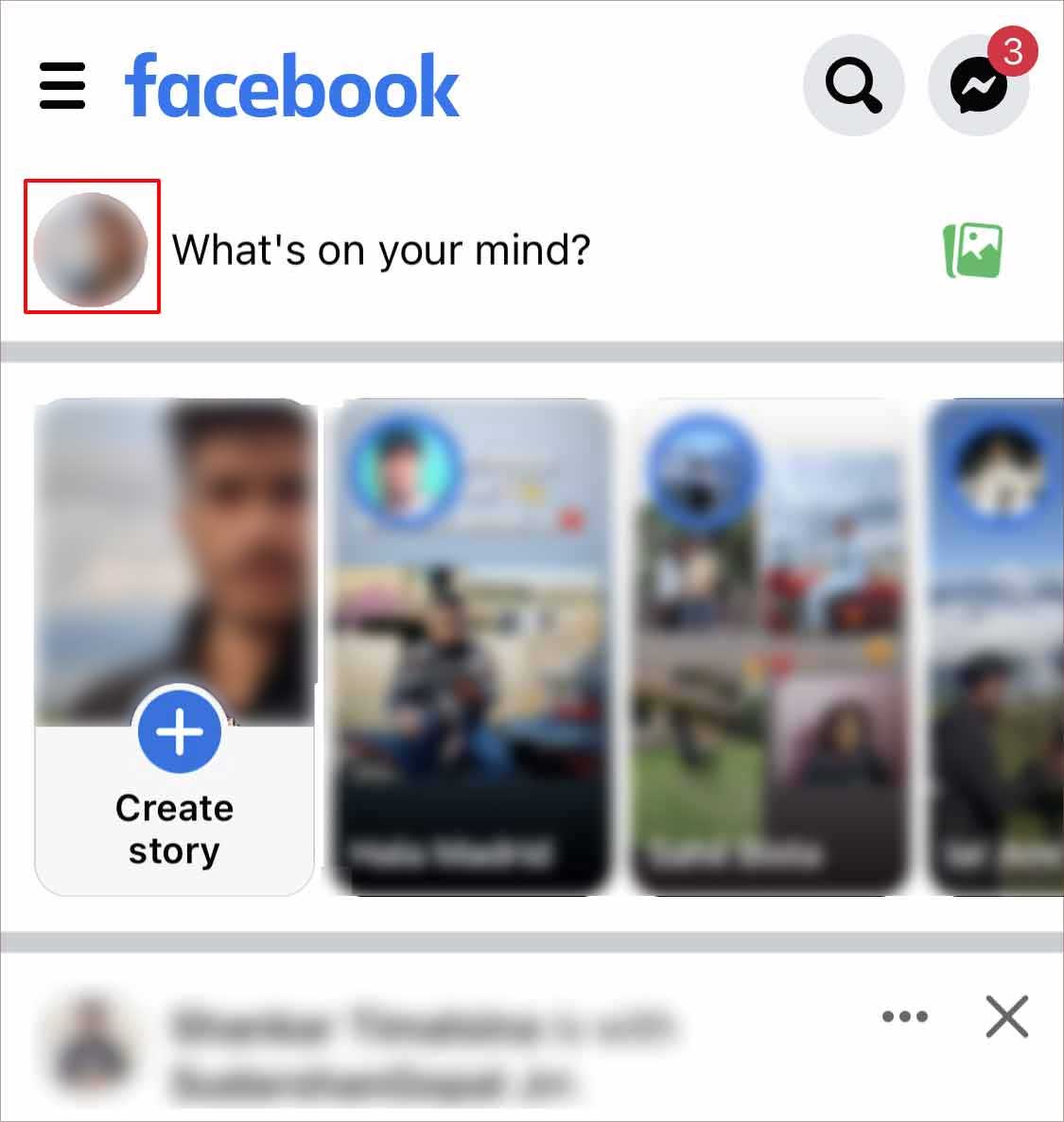Open the hamburger menu
The width and height of the screenshot is (1064, 1122).
pyautogui.click(x=62, y=85)
